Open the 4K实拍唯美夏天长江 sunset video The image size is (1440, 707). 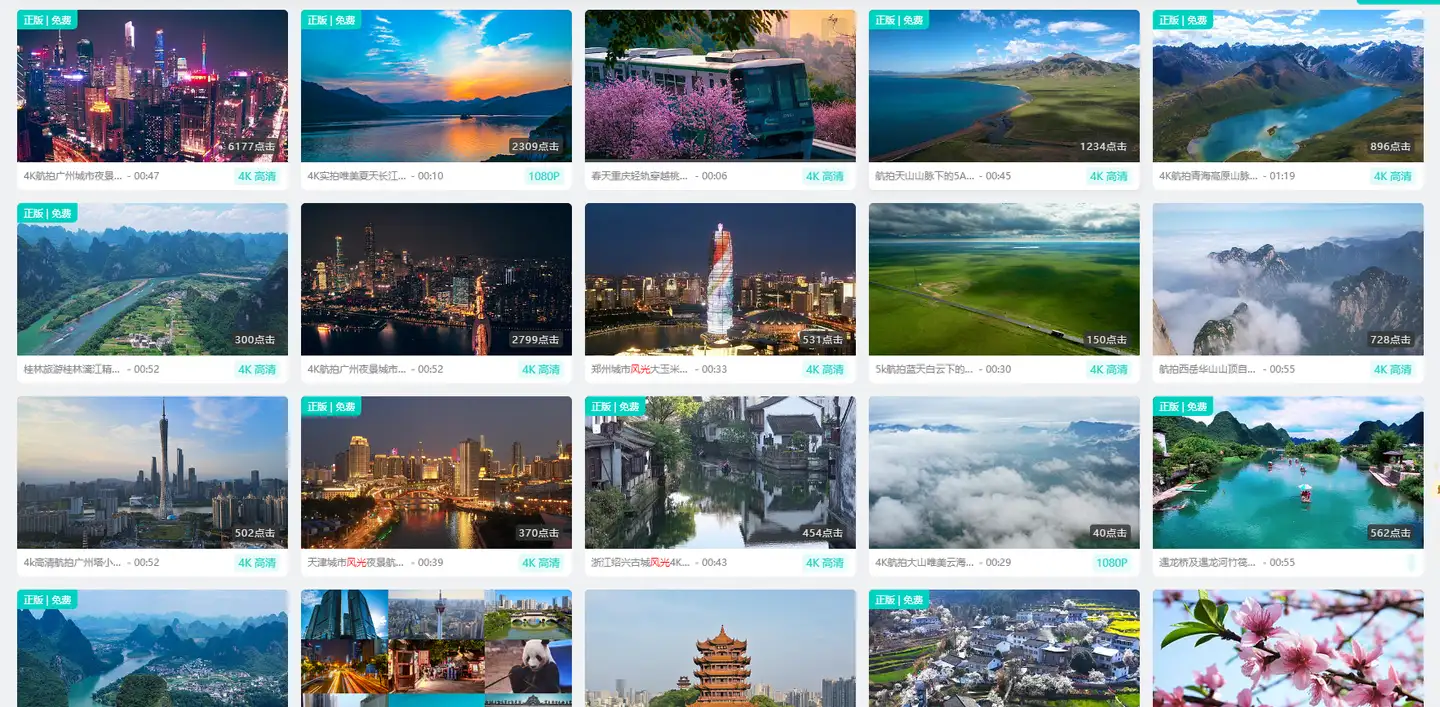(x=436, y=86)
